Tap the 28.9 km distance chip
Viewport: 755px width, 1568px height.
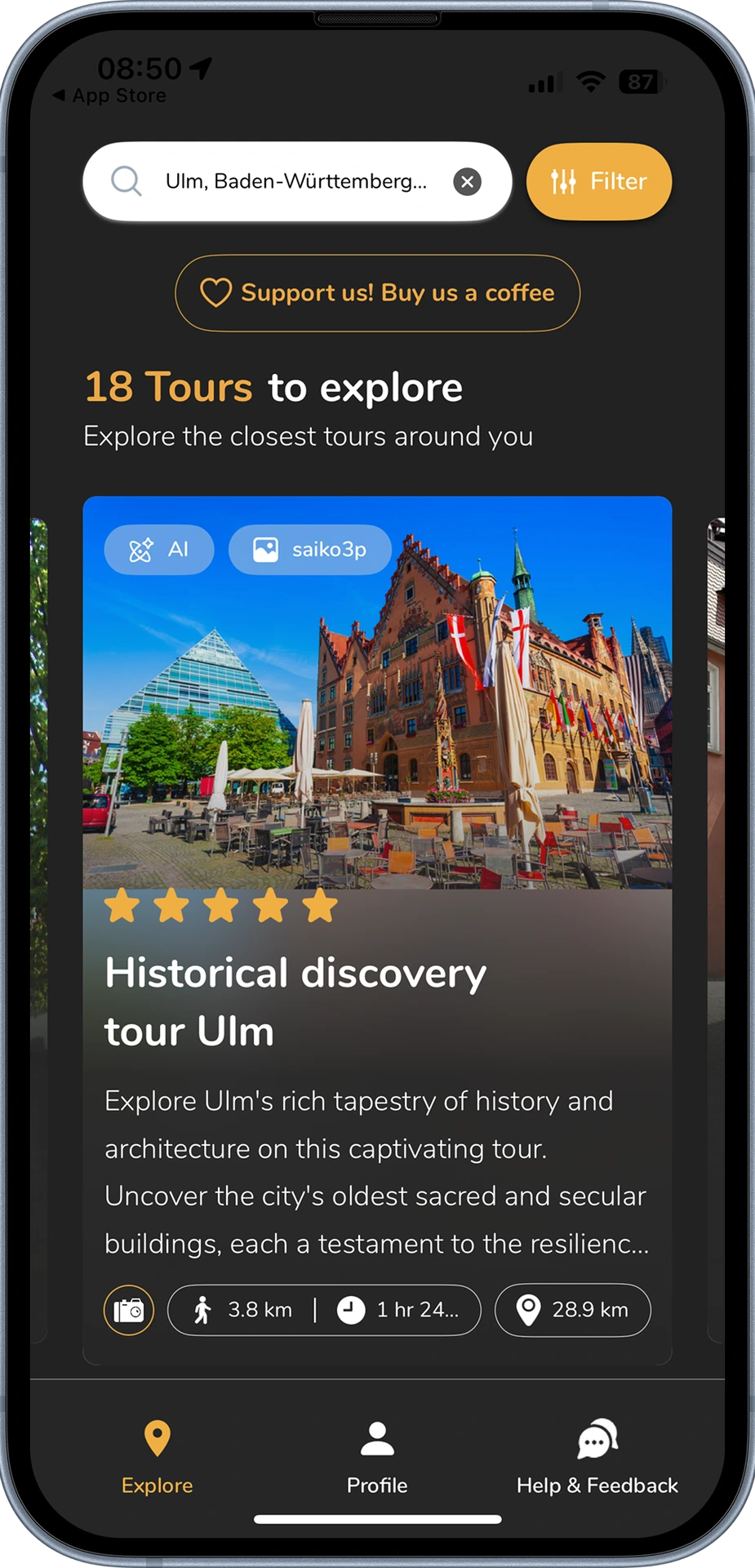[573, 1310]
